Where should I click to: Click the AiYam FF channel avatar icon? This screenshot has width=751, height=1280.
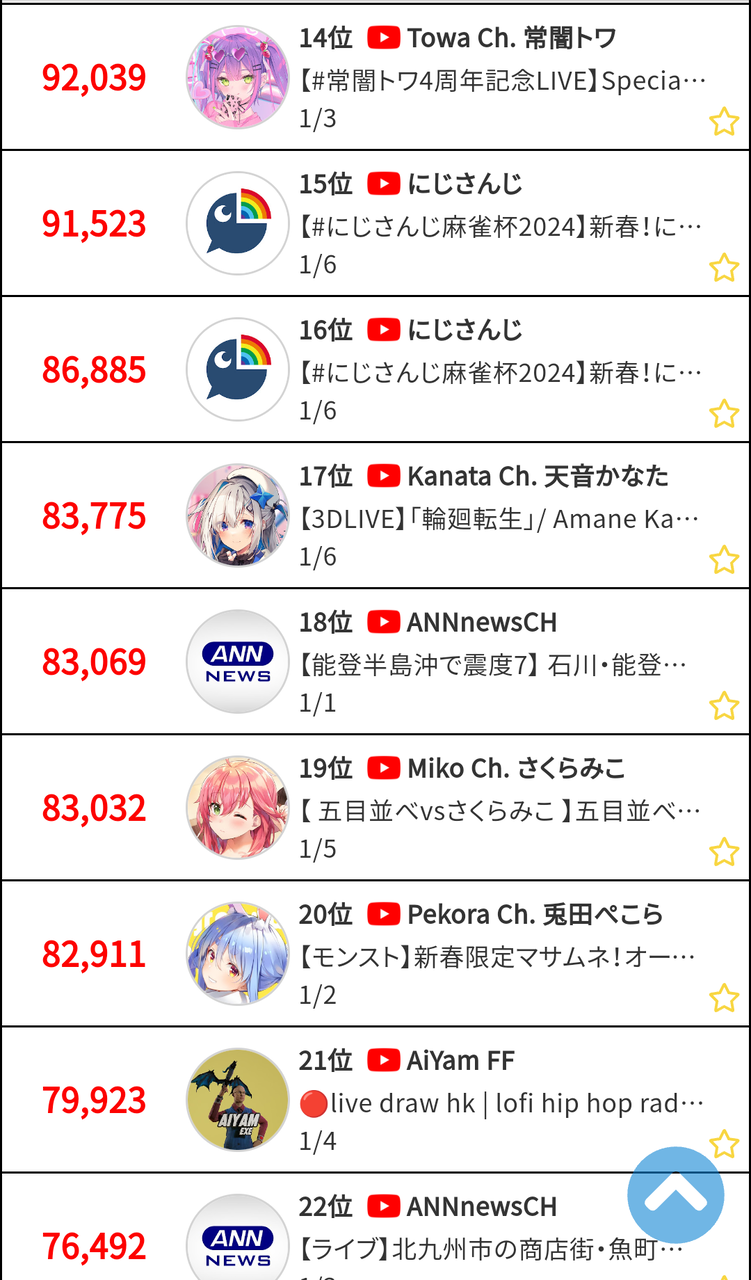[x=237, y=1099]
